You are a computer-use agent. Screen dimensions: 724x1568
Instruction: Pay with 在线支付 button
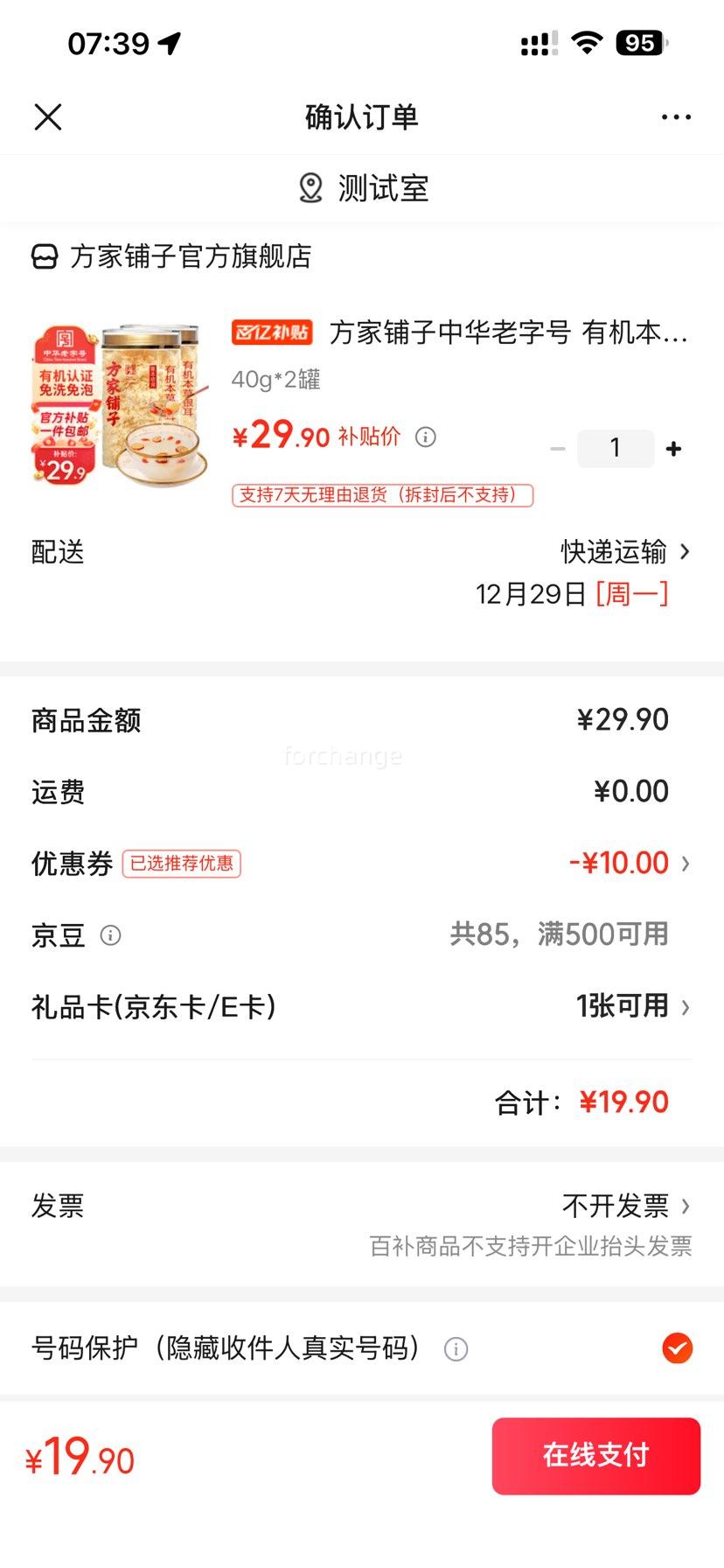click(595, 1455)
